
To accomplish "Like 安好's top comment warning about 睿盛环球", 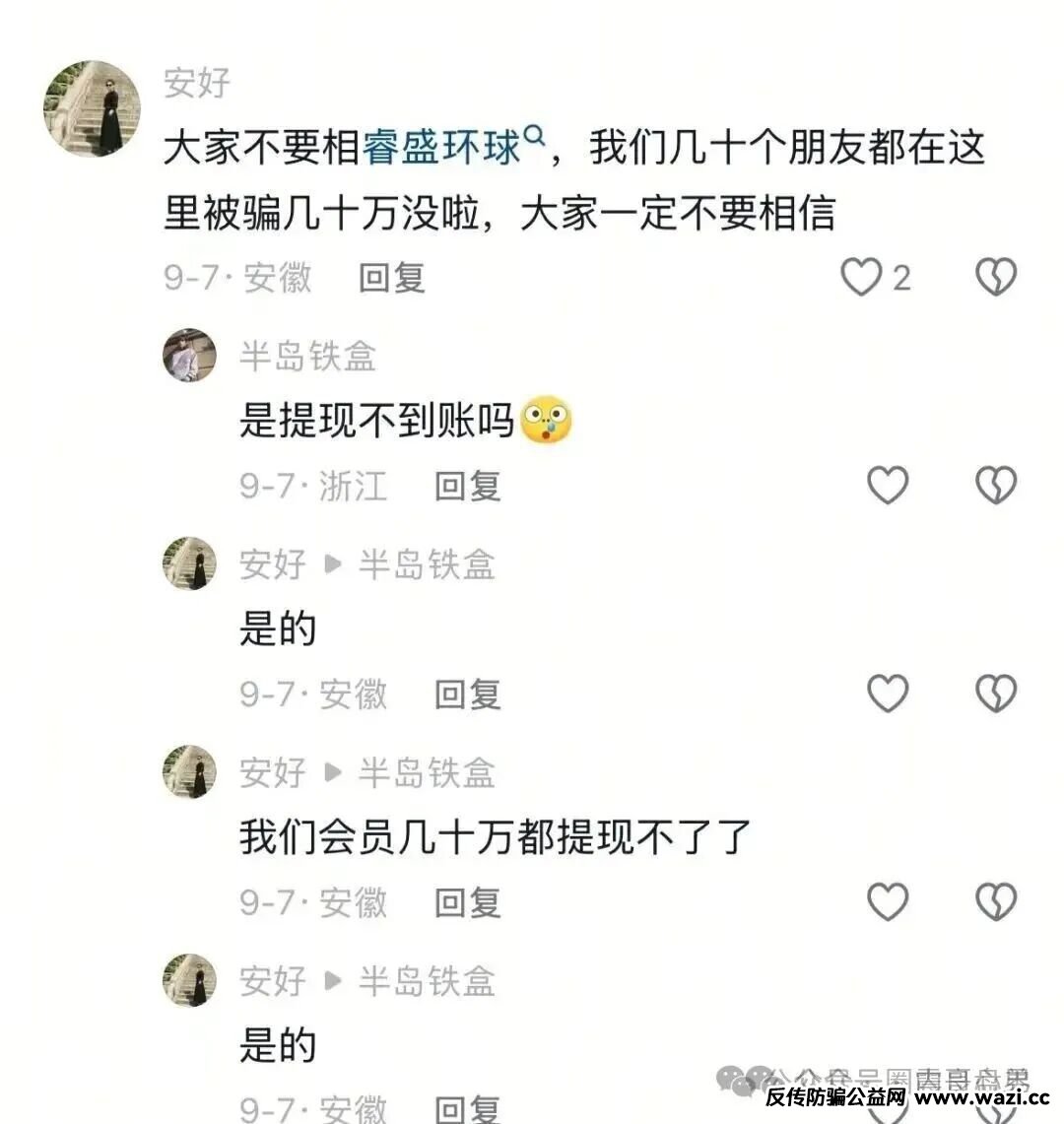I will (860, 278).
